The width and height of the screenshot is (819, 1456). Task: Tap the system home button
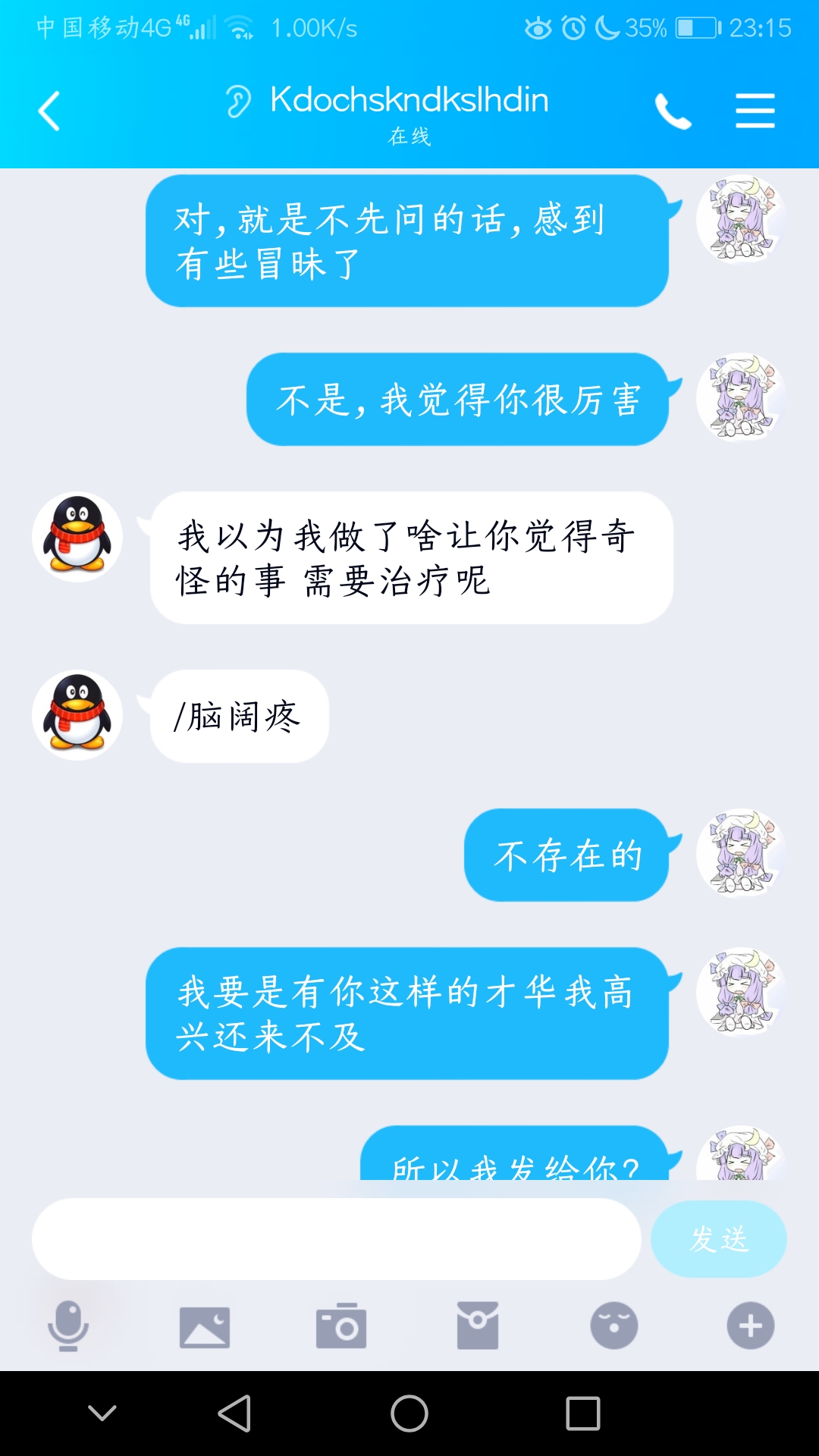tap(409, 1414)
